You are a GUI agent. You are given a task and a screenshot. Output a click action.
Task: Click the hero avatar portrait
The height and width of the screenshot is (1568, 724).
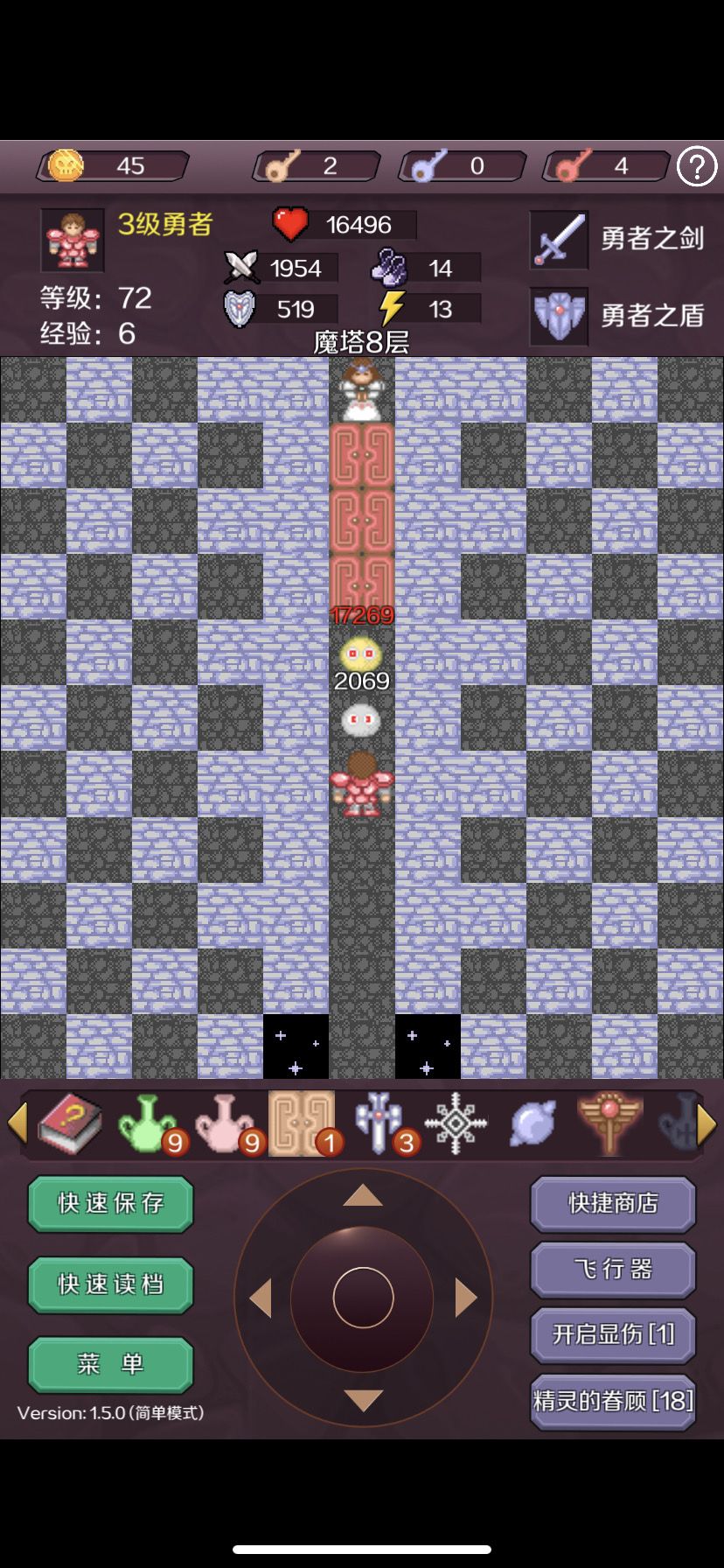coord(73,241)
